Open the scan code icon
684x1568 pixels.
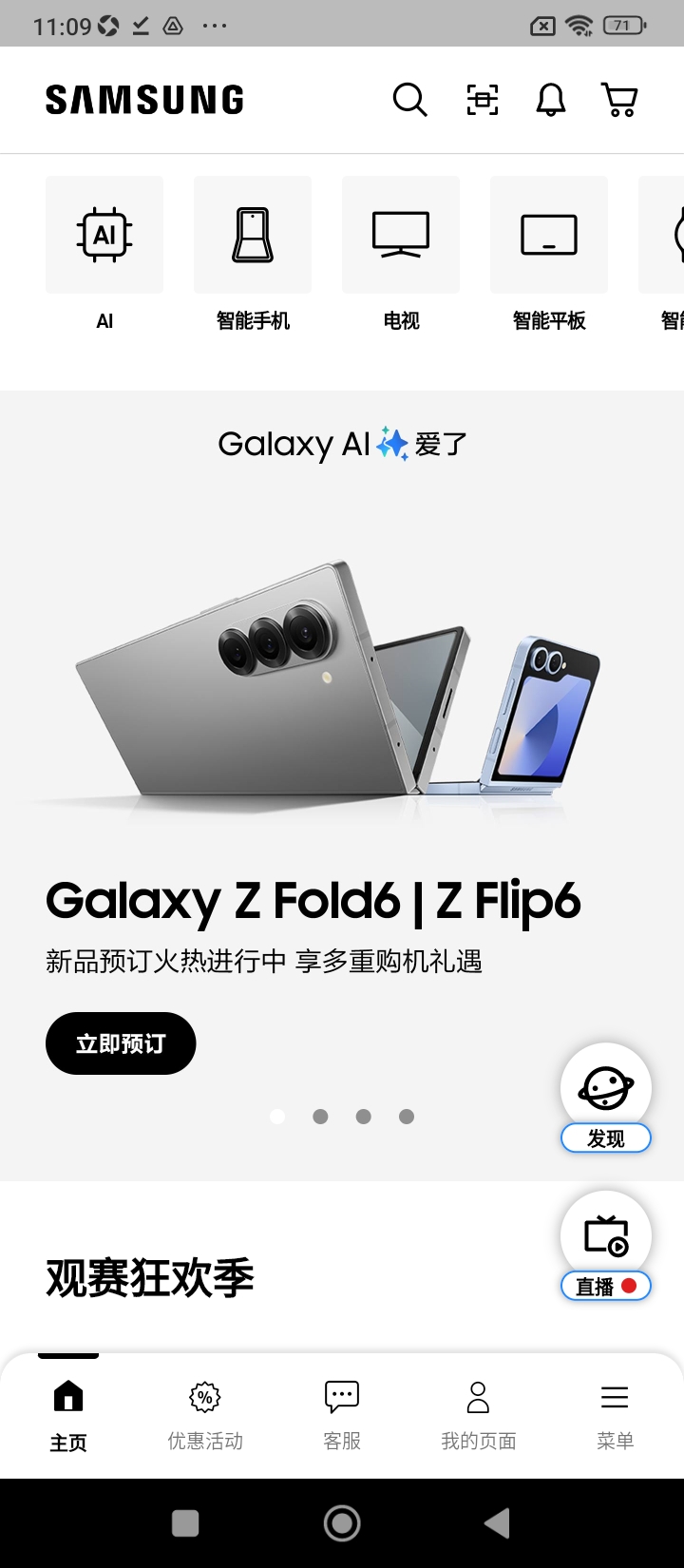coord(483,100)
